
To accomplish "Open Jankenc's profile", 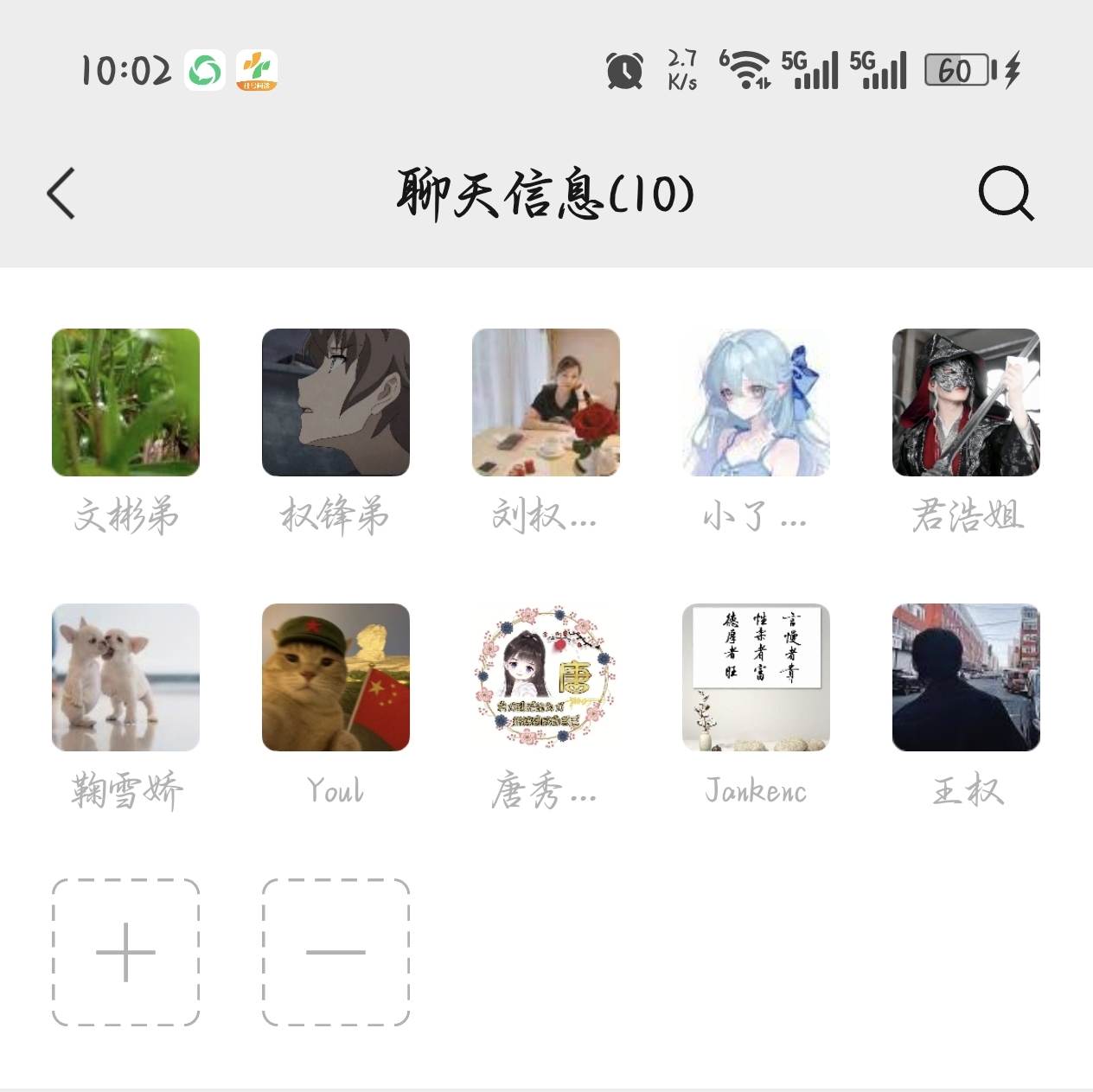I will [756, 677].
